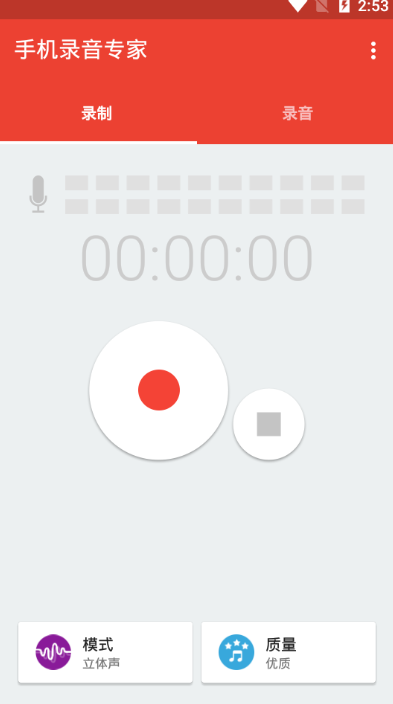393x704 pixels.
Task: Open the 模式 stereo mode setting
Action: coord(105,652)
